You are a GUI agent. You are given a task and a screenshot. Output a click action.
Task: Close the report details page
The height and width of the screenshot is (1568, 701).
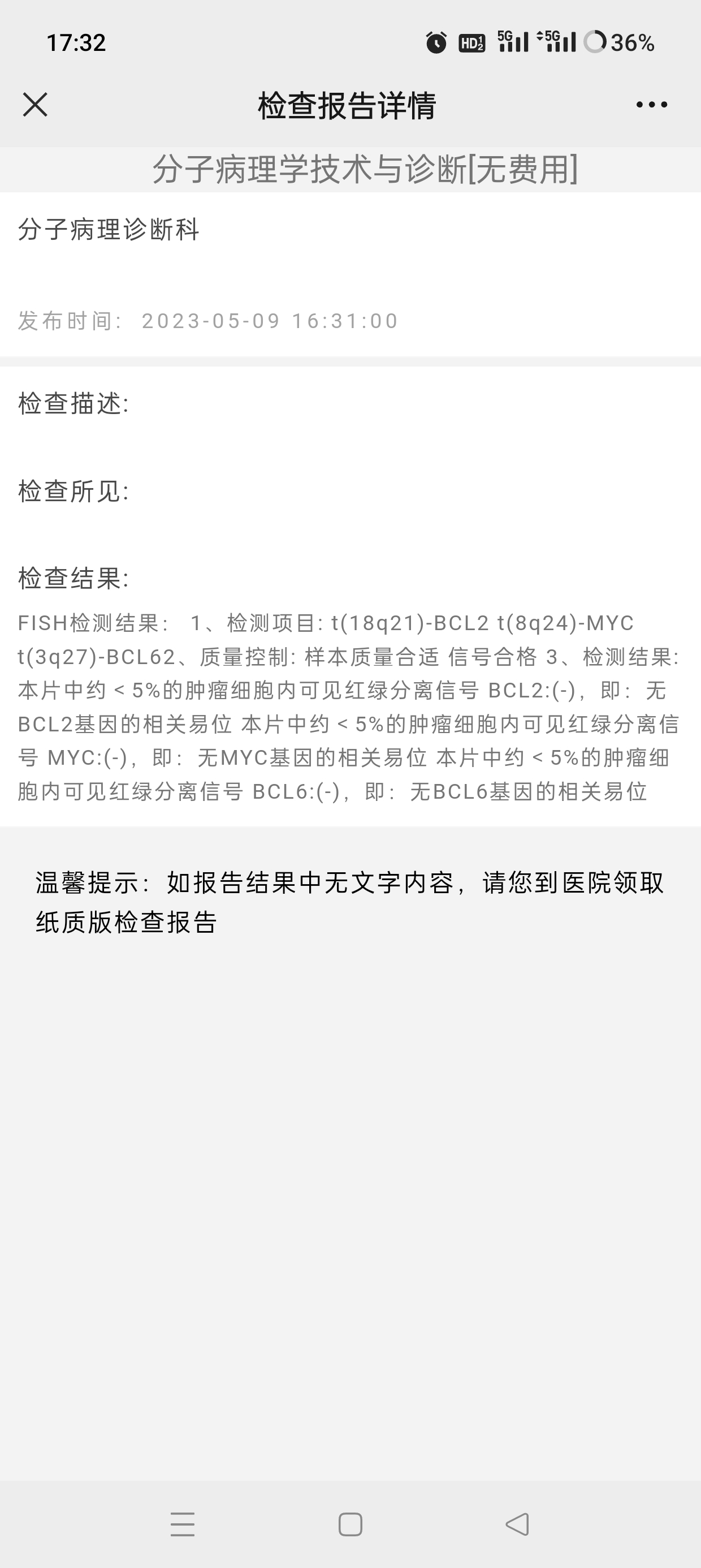pos(34,105)
